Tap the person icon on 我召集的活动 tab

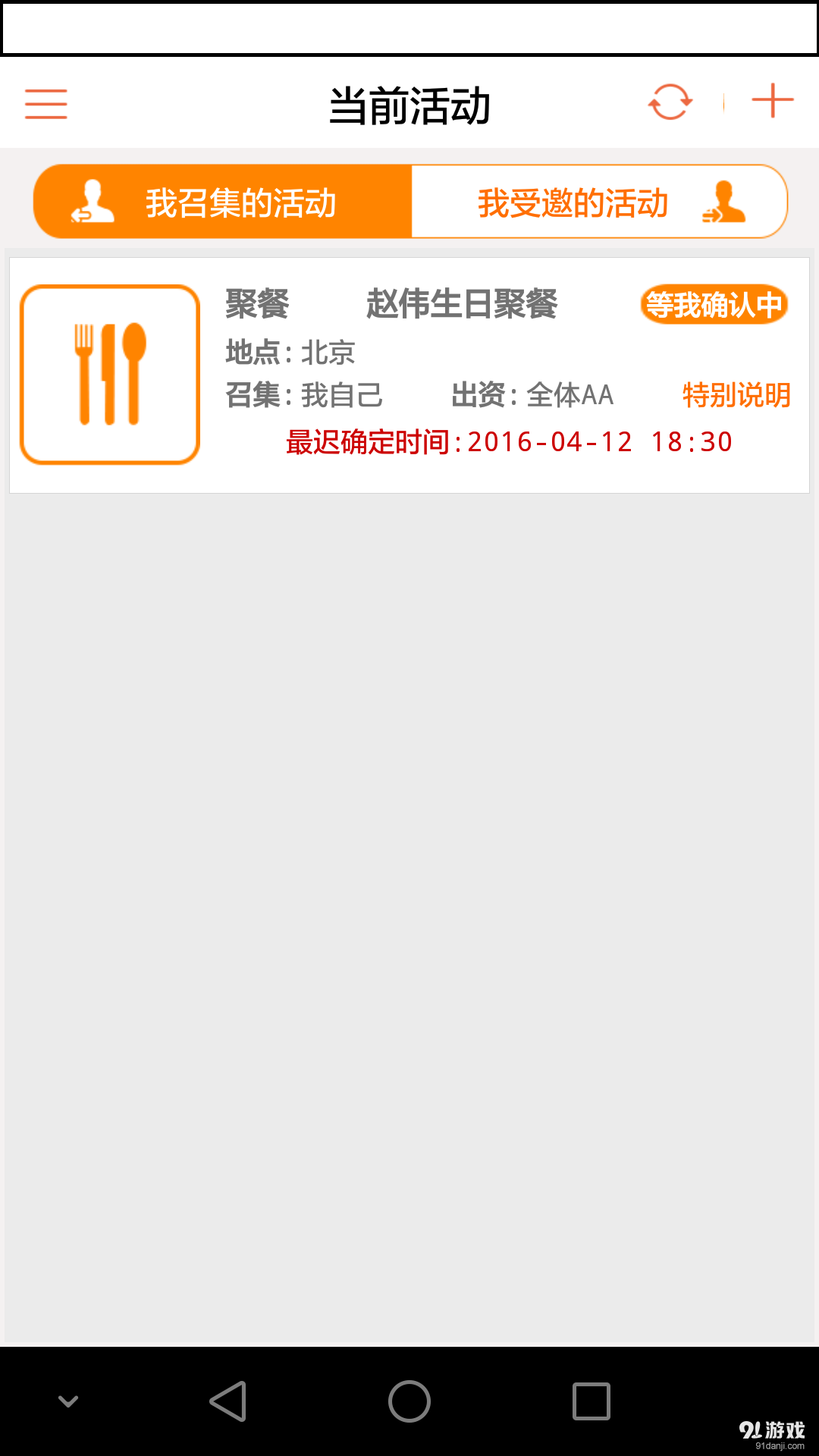pos(93,201)
